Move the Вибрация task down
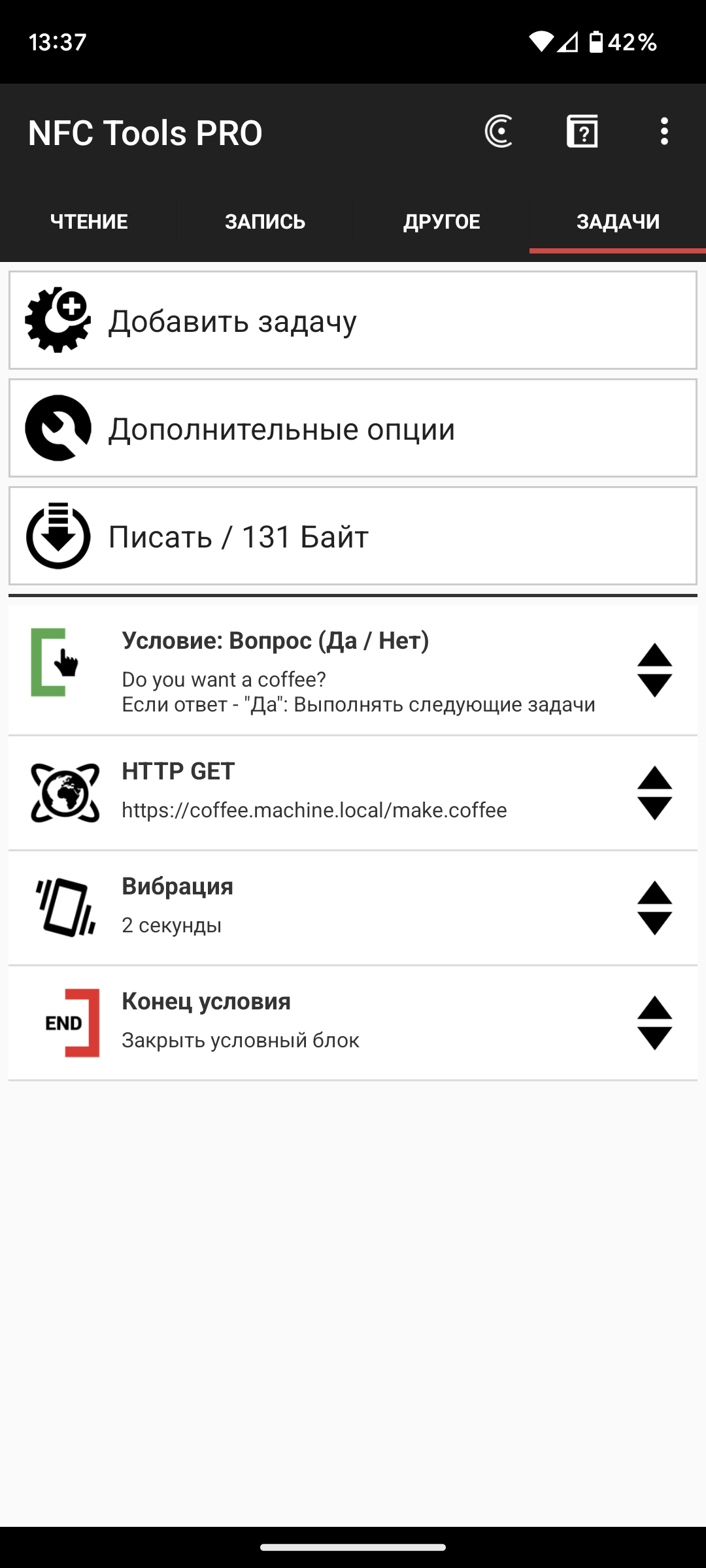 [x=654, y=923]
